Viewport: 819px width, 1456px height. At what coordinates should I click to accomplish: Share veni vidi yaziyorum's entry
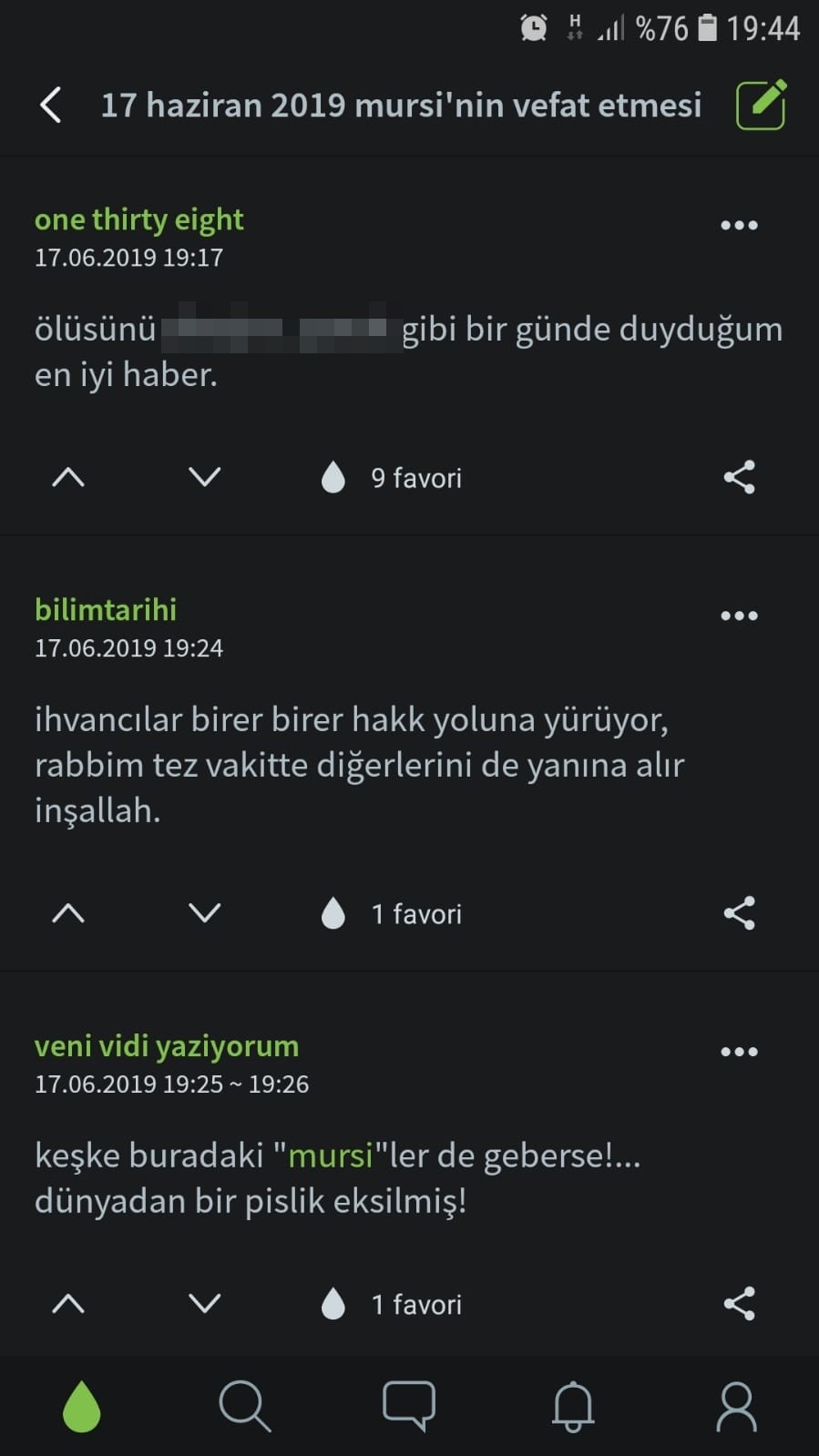pos(739,1304)
